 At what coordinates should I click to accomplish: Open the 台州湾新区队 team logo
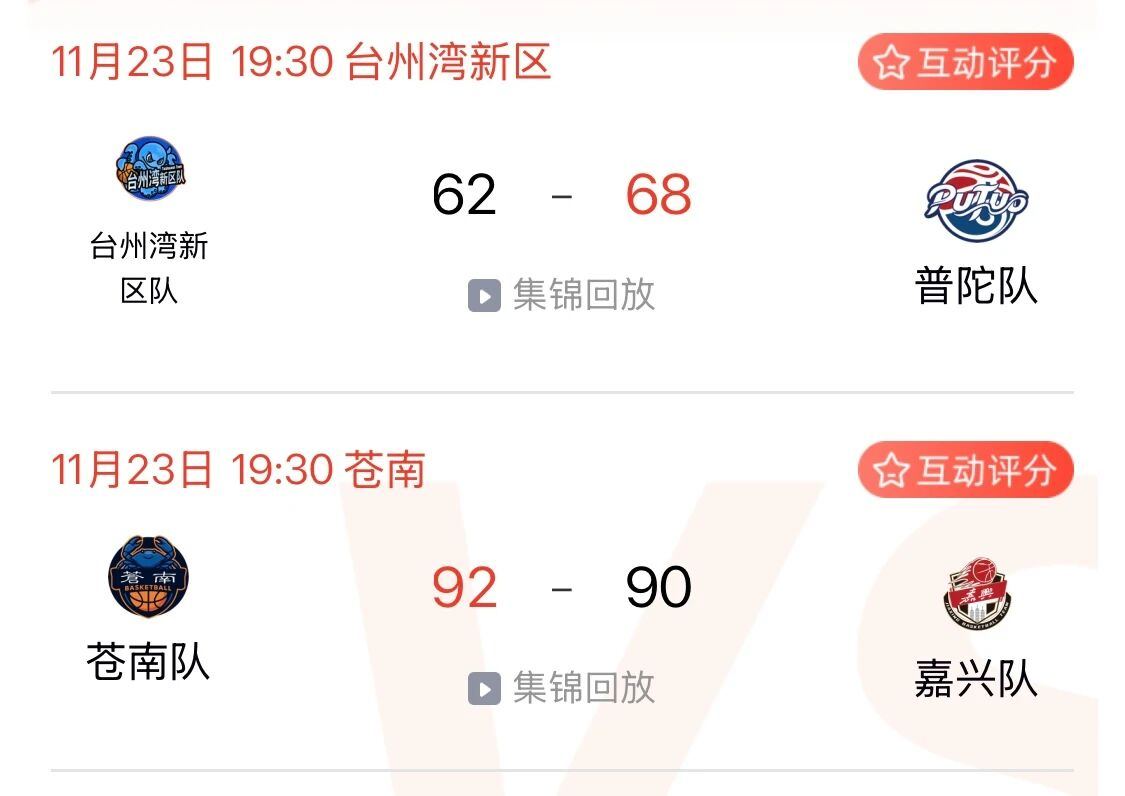tap(150, 171)
